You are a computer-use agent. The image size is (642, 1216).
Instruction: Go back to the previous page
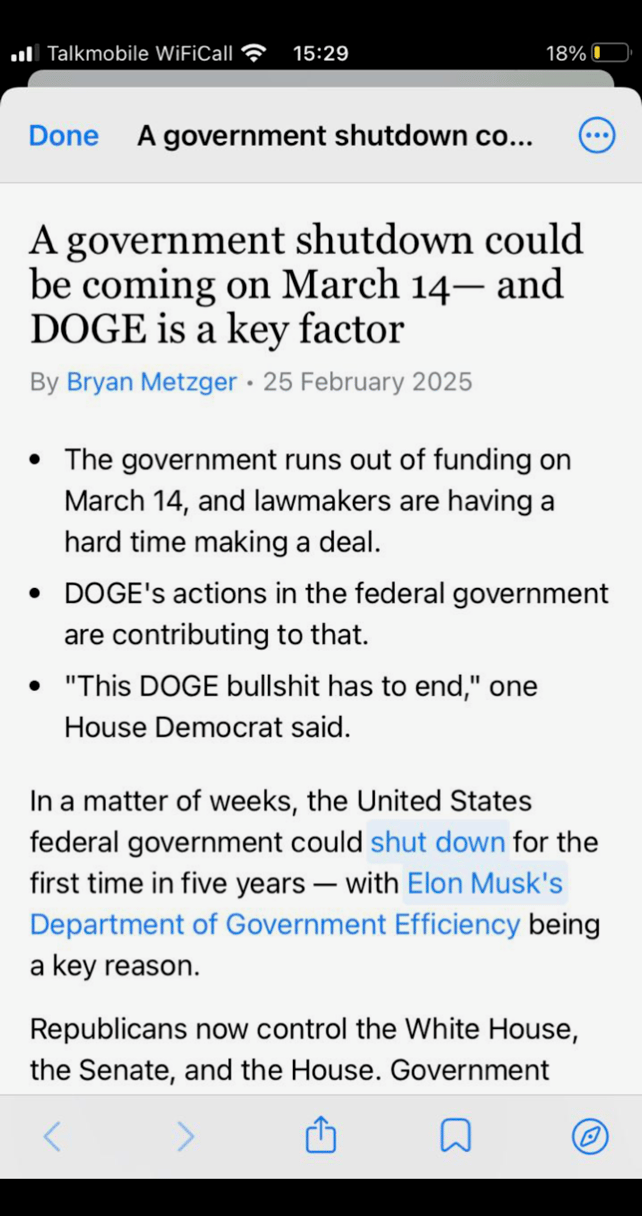pos(52,1135)
